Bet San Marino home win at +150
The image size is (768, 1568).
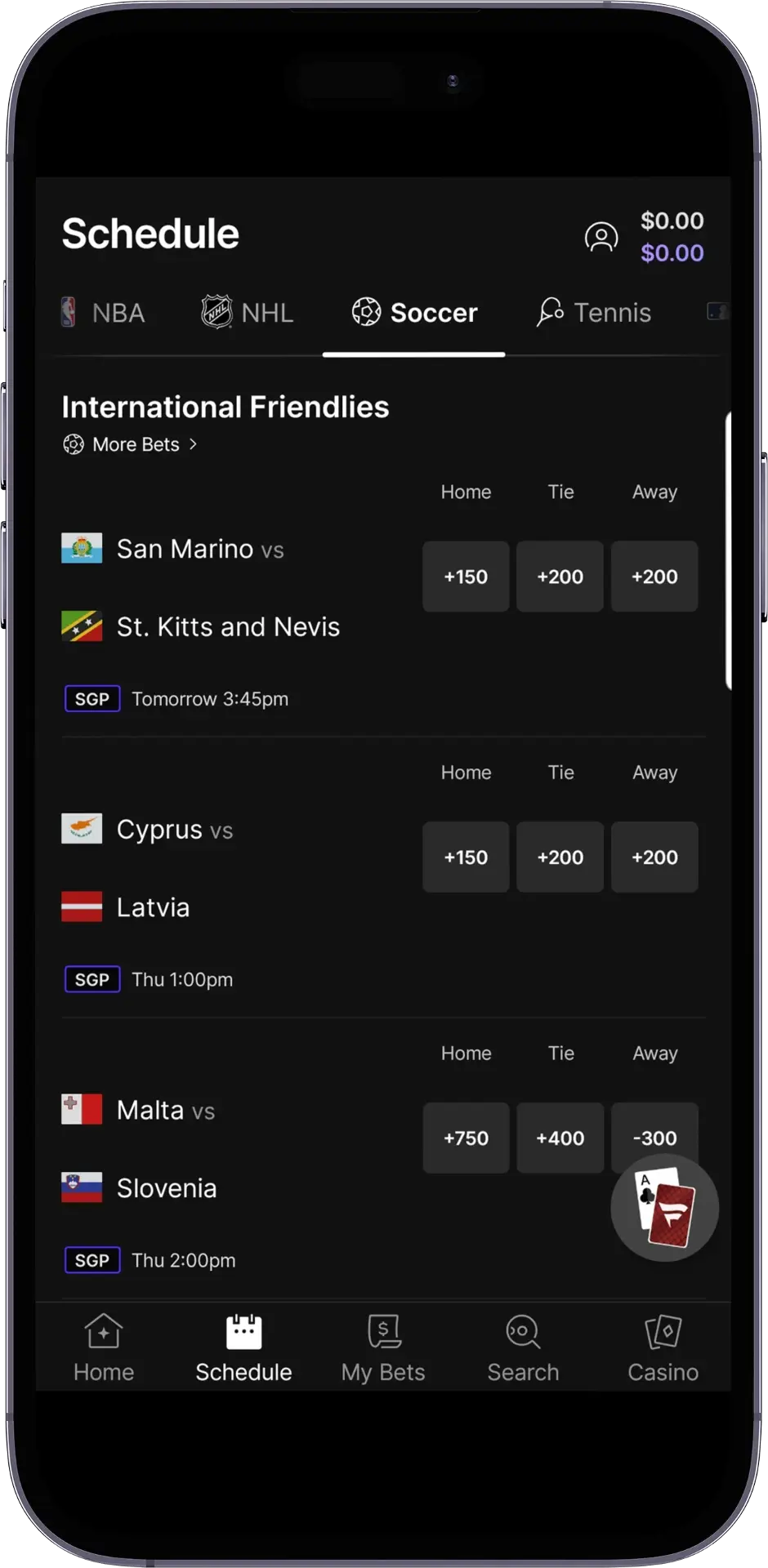pos(466,577)
